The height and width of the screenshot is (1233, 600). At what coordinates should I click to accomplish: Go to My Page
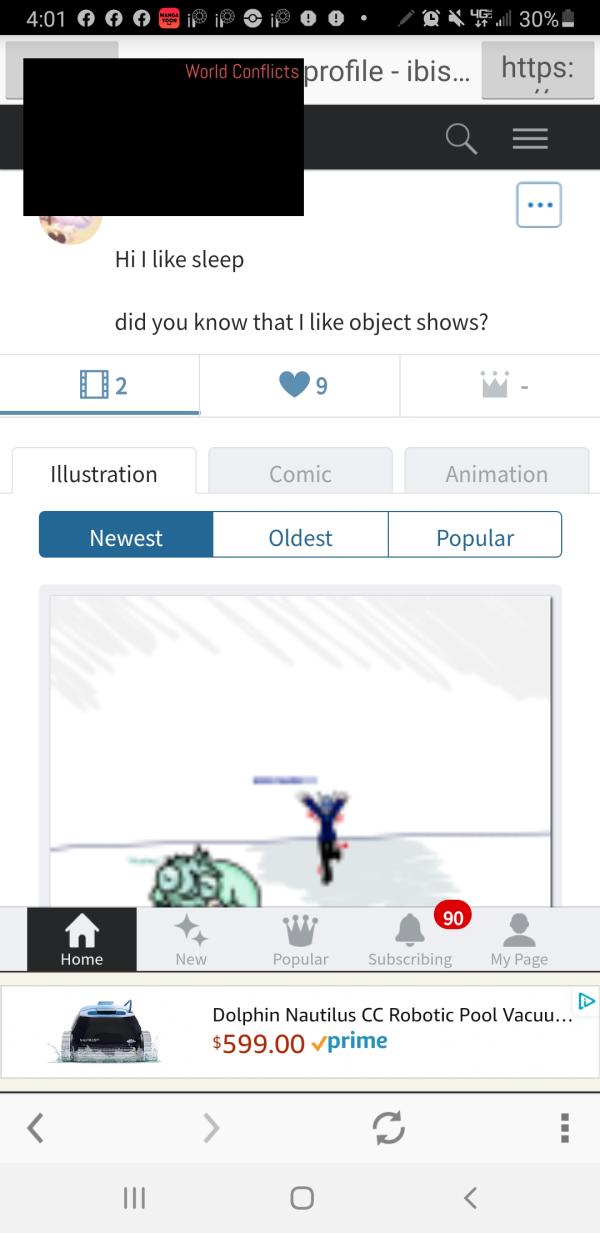(x=519, y=940)
